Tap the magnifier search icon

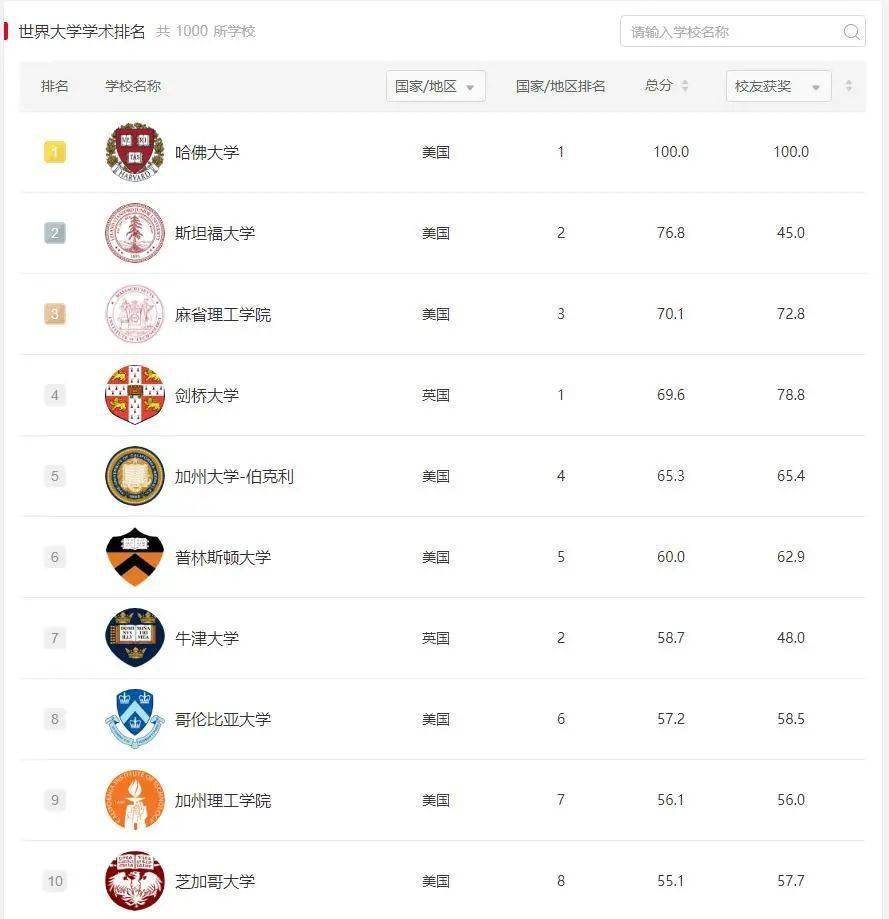click(851, 32)
